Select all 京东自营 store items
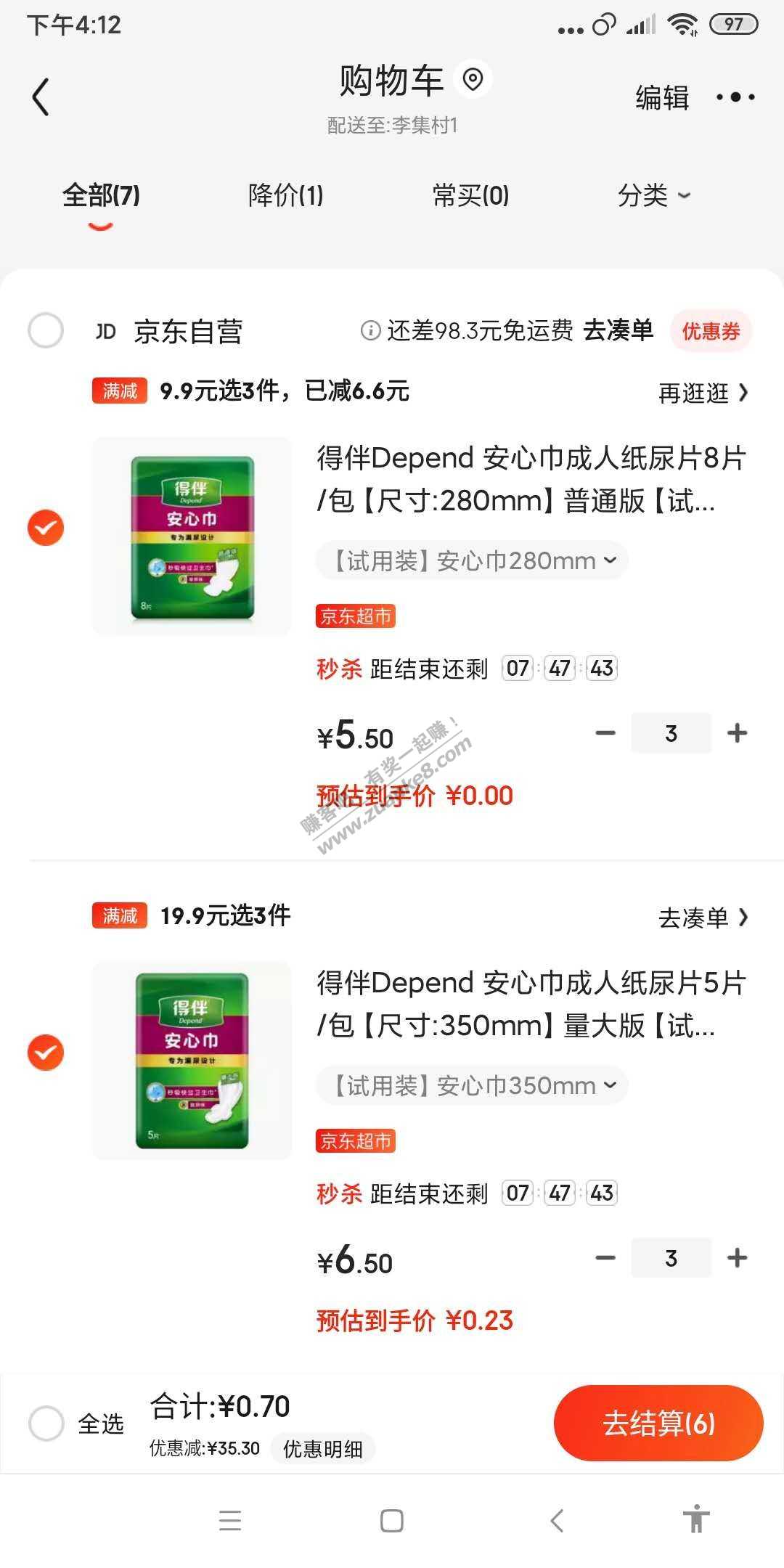Screen dimensions: 784x1568 pos(46,331)
